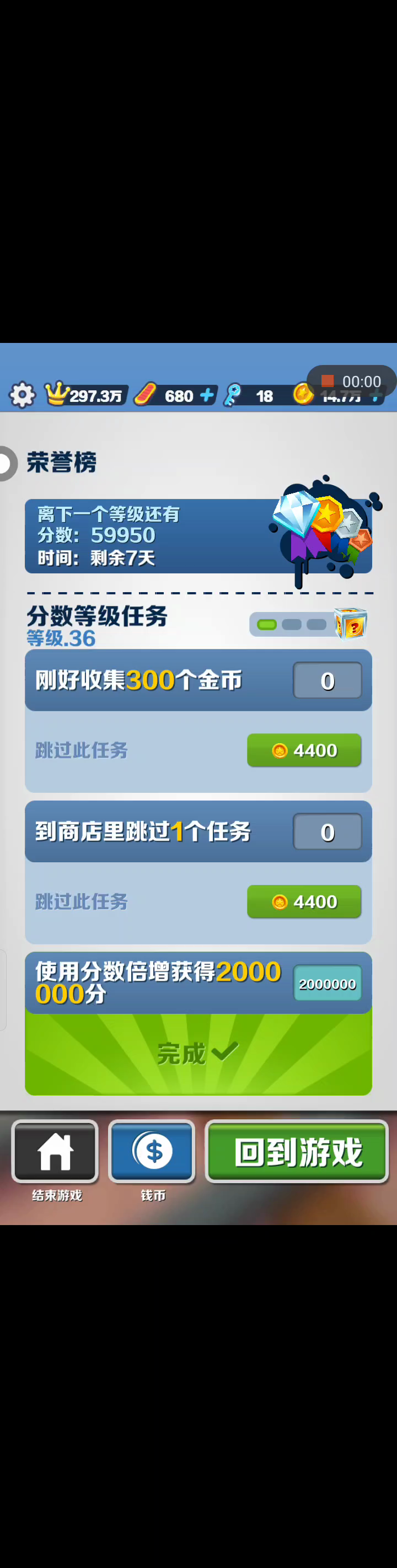The width and height of the screenshot is (397, 1568).
Task: Open the 钱币 coin shop
Action: point(152,1151)
